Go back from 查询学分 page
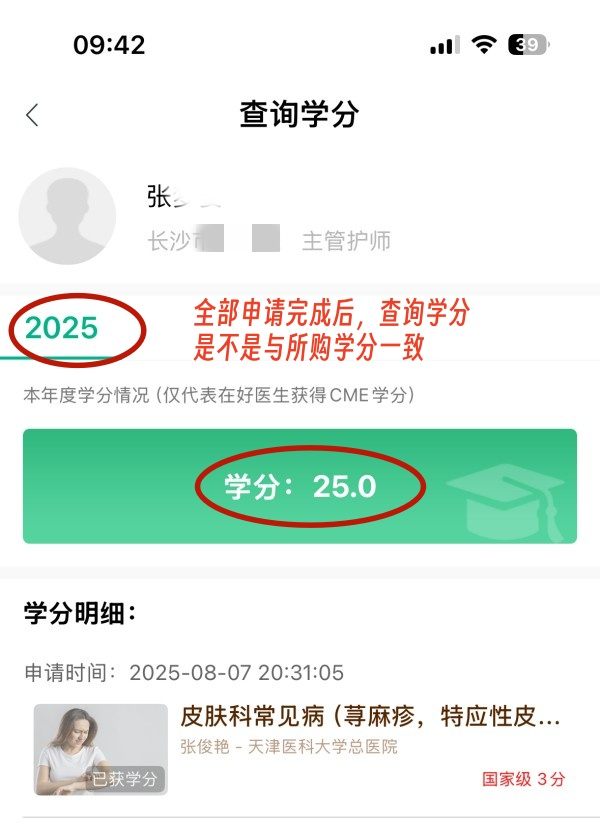The height and width of the screenshot is (826, 600). (x=33, y=115)
